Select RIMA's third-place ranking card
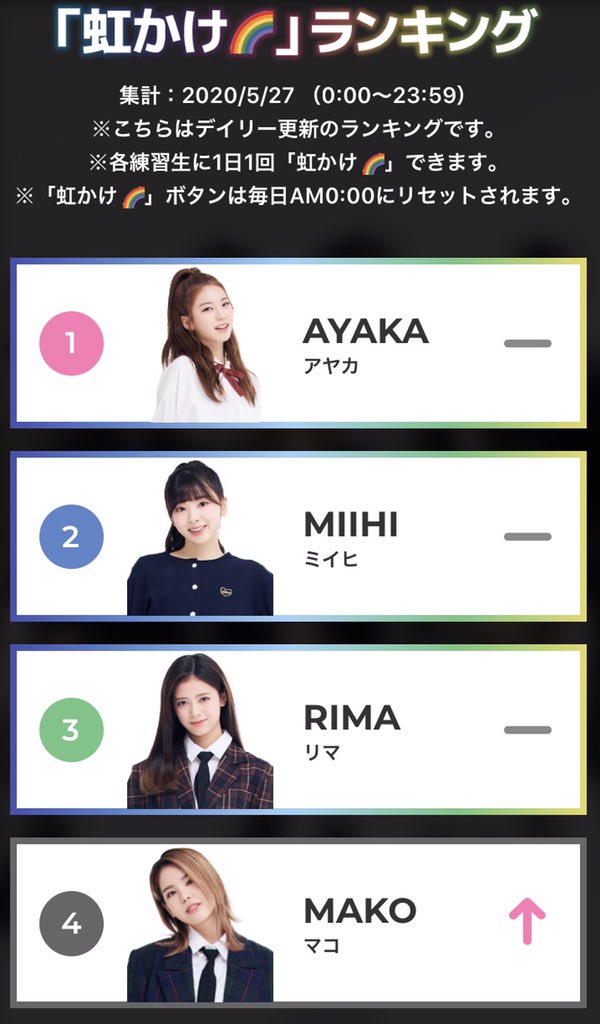The width and height of the screenshot is (600, 1024). point(298,729)
